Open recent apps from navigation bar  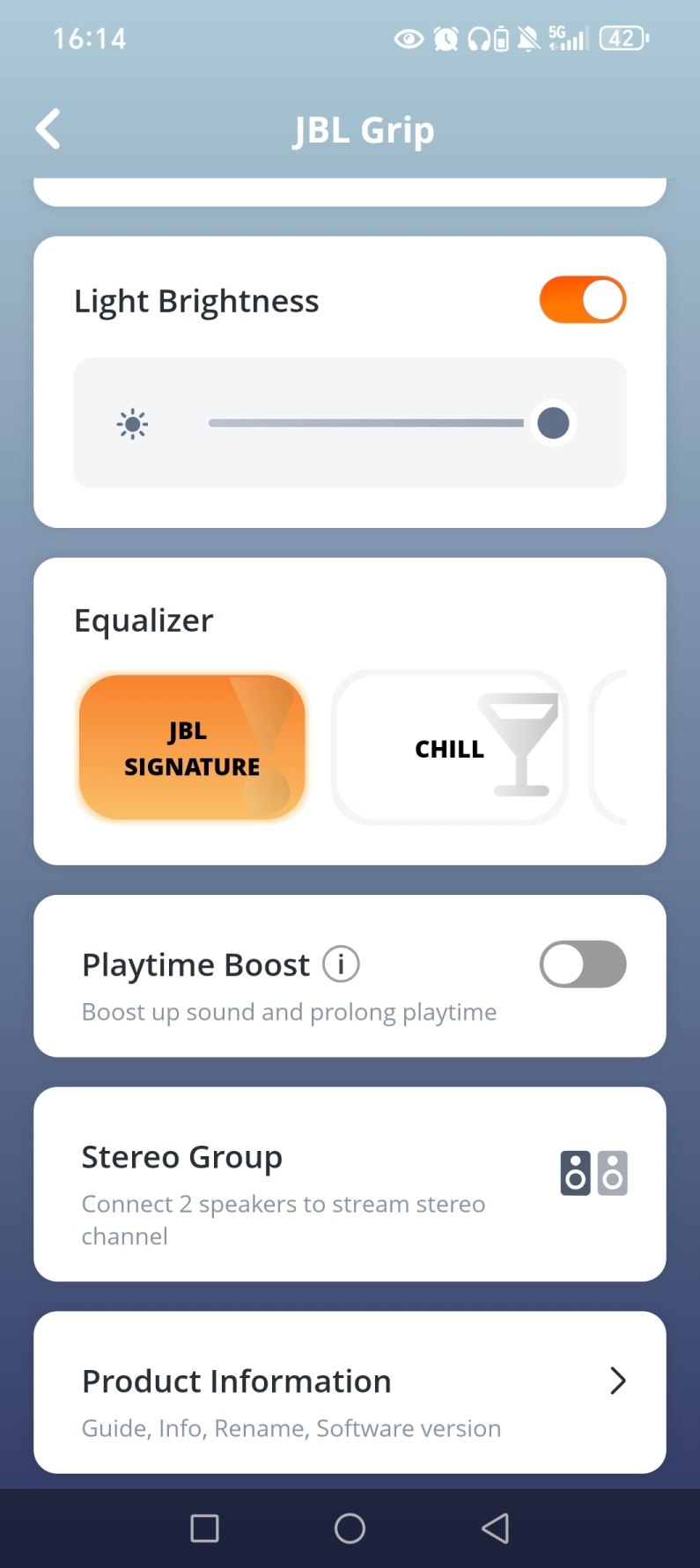tap(204, 1528)
